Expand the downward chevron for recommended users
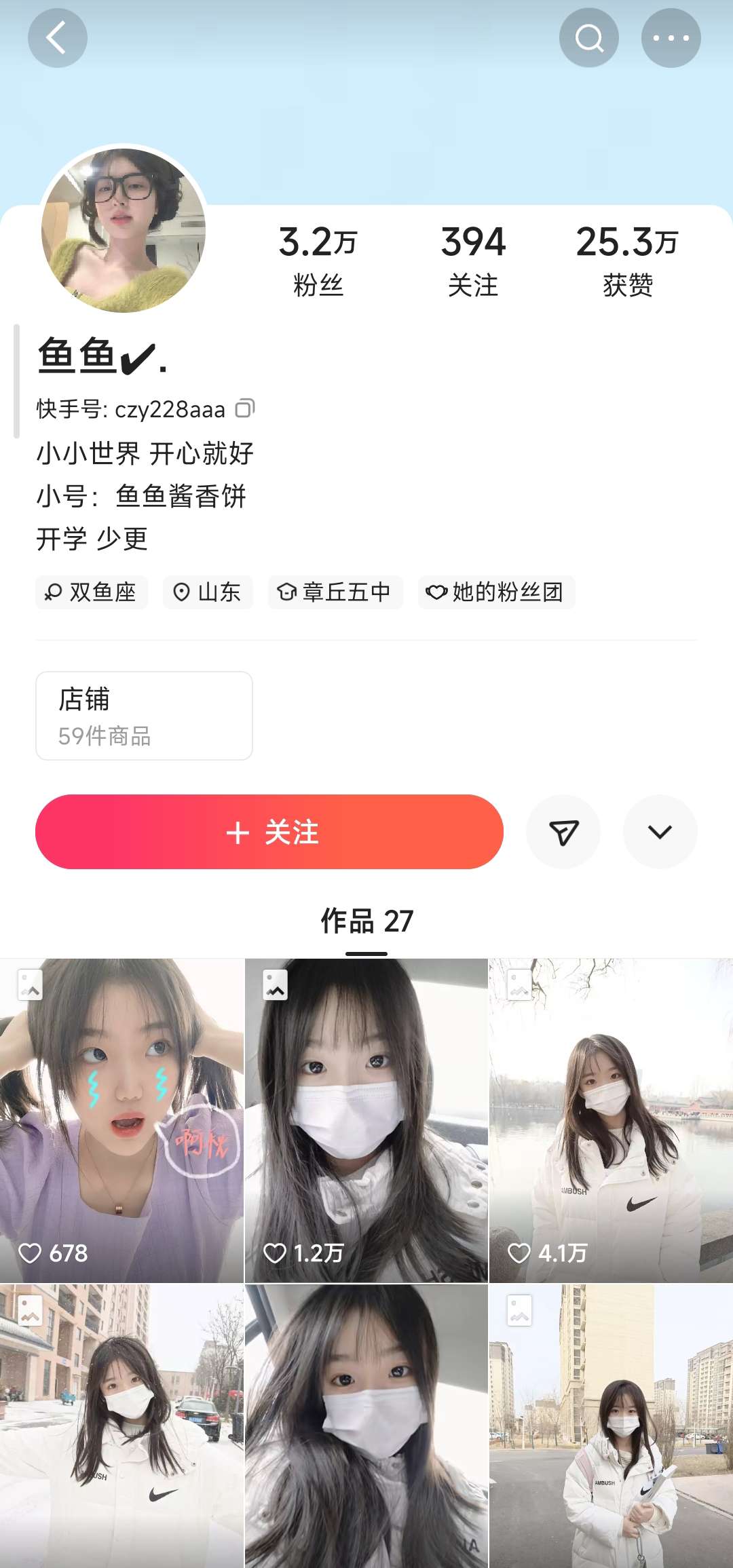Screen dimensions: 733x1568 coord(660,832)
